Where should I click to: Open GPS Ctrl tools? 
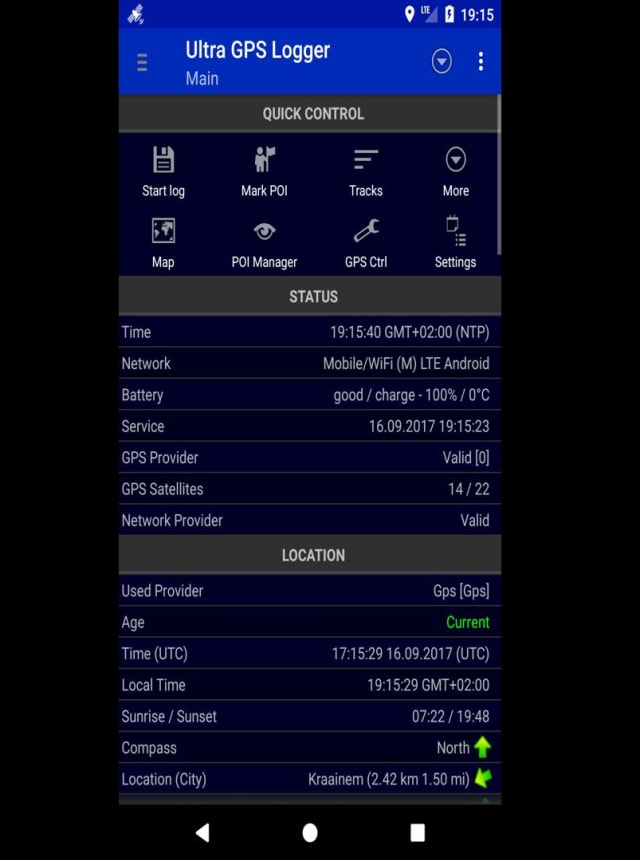tap(365, 243)
